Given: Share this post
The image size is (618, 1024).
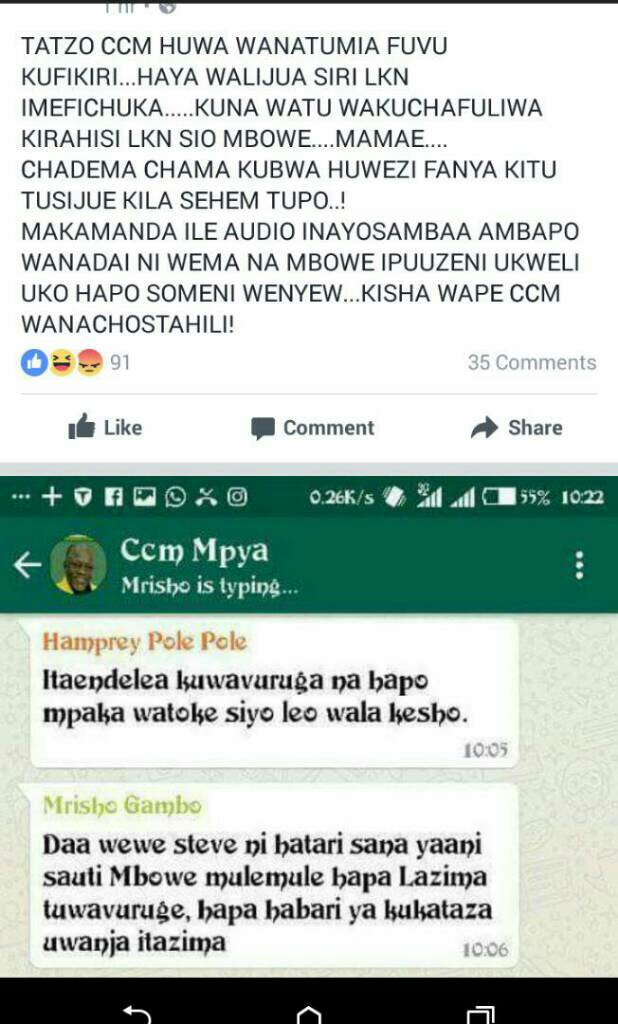Looking at the screenshot, I should 516,428.
